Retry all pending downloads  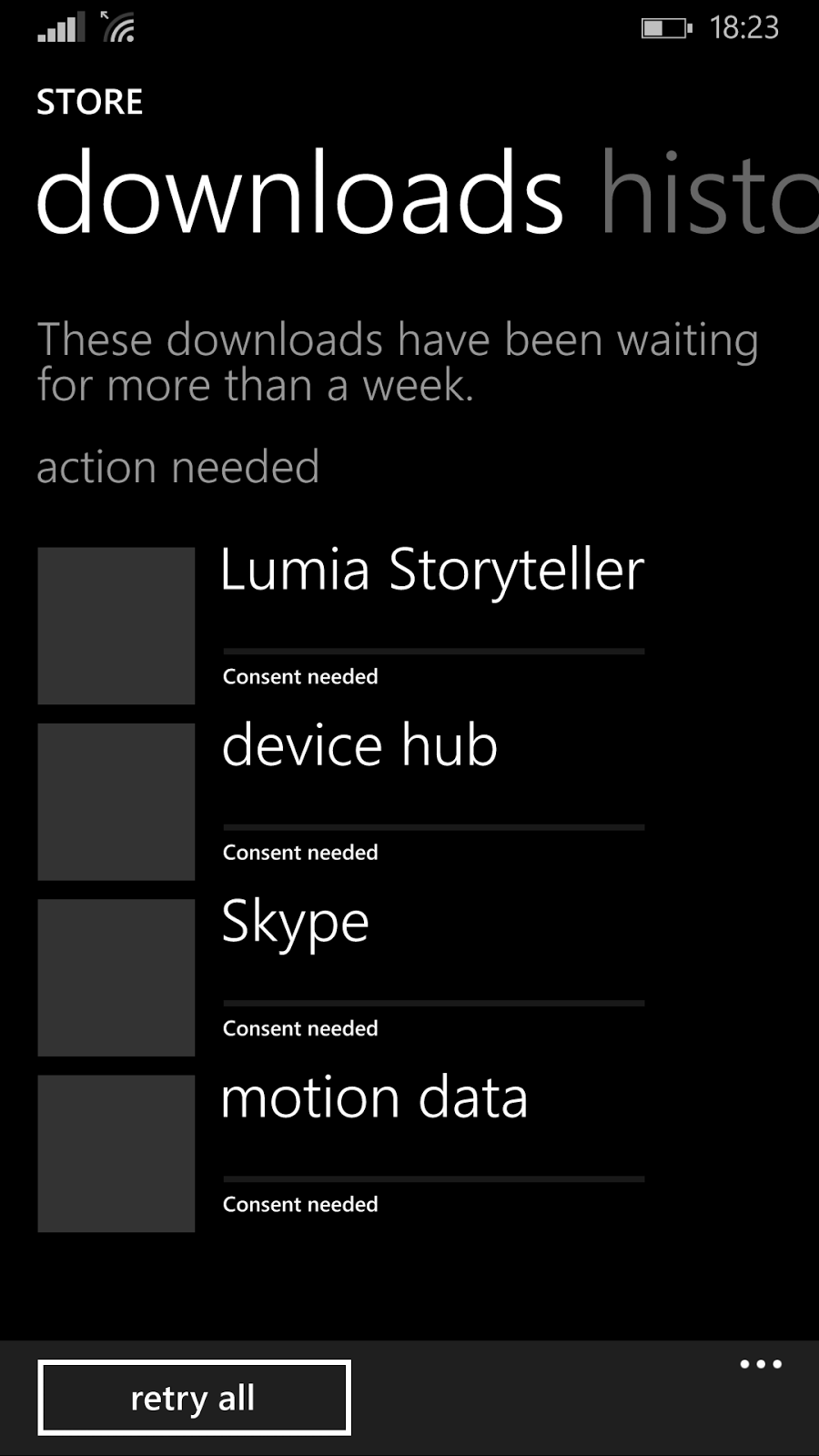click(x=194, y=1398)
